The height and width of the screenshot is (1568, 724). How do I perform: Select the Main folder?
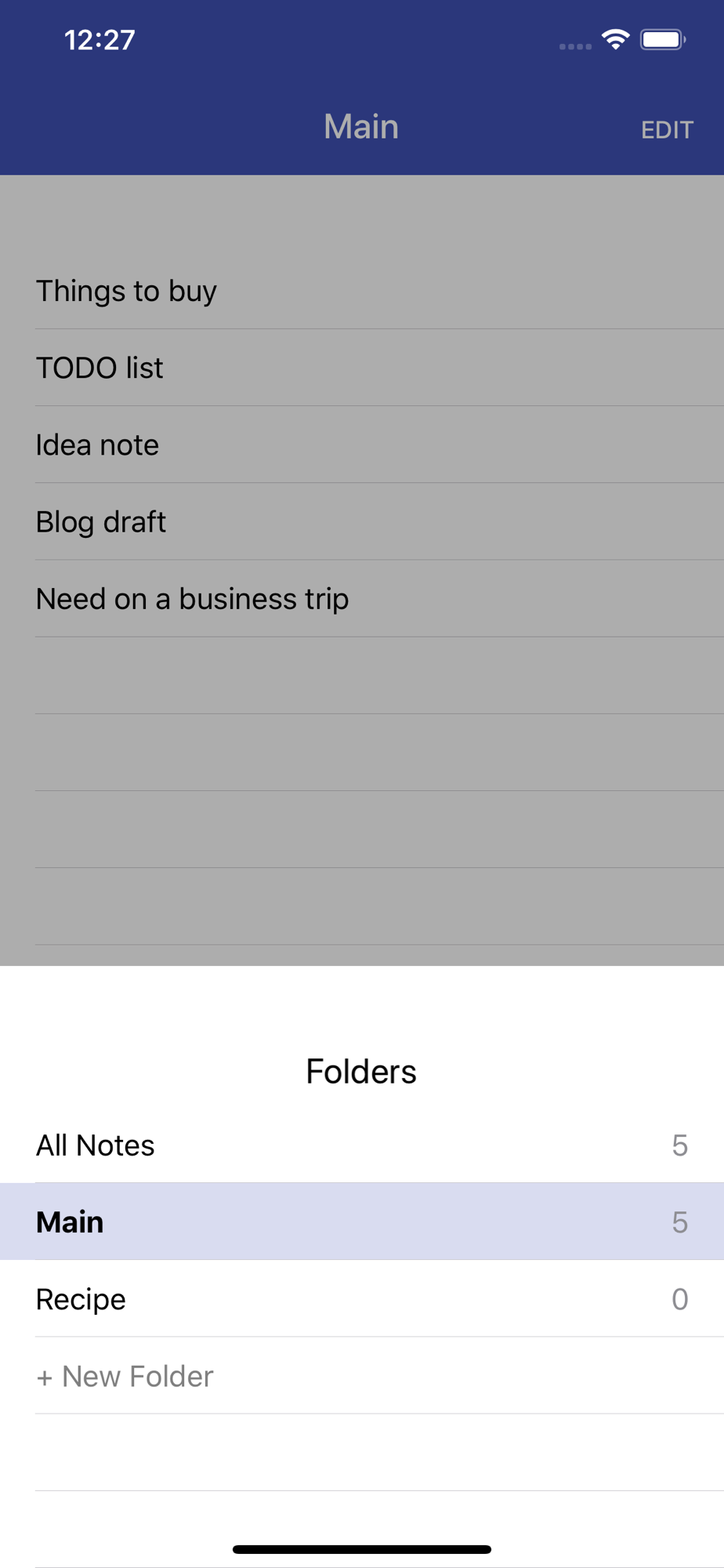point(362,1221)
